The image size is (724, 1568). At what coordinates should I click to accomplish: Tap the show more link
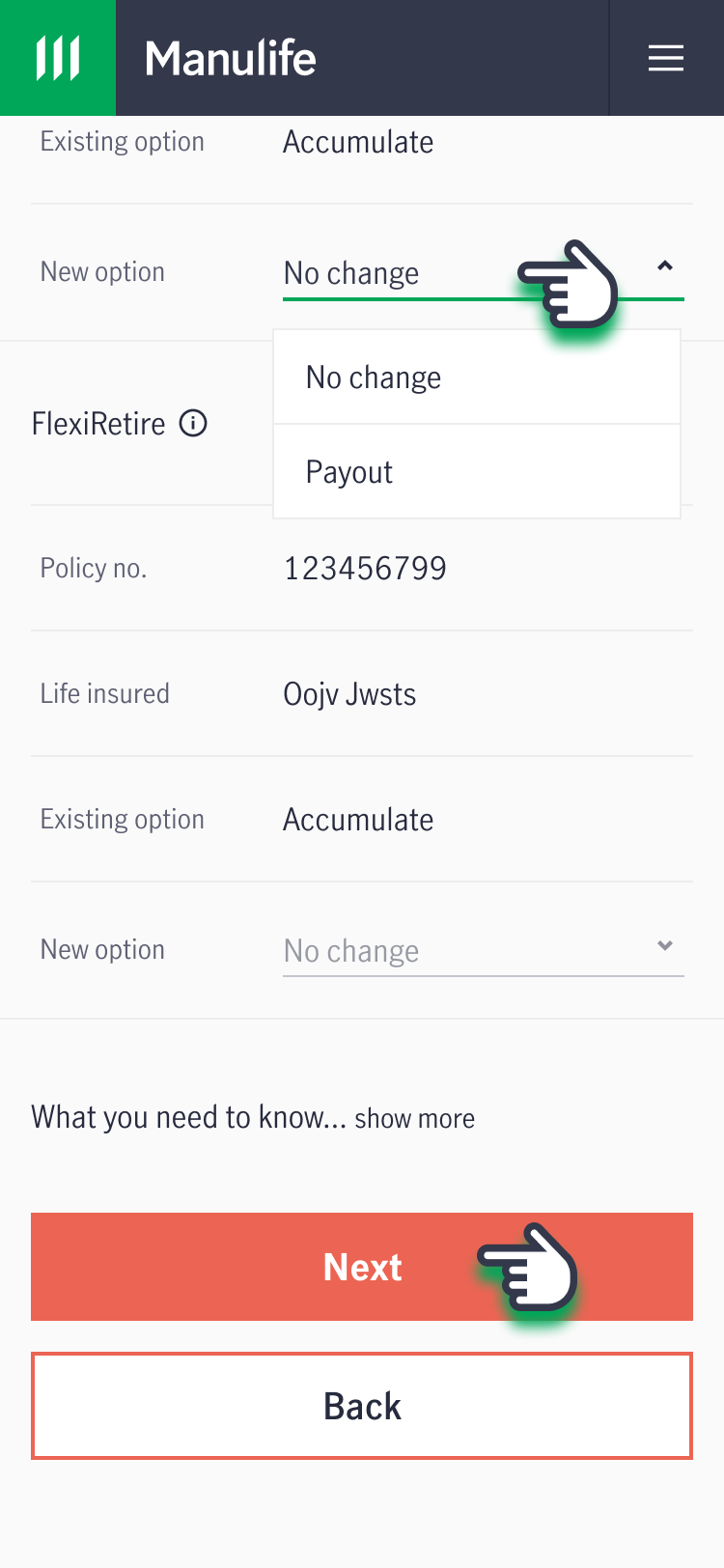414,1118
